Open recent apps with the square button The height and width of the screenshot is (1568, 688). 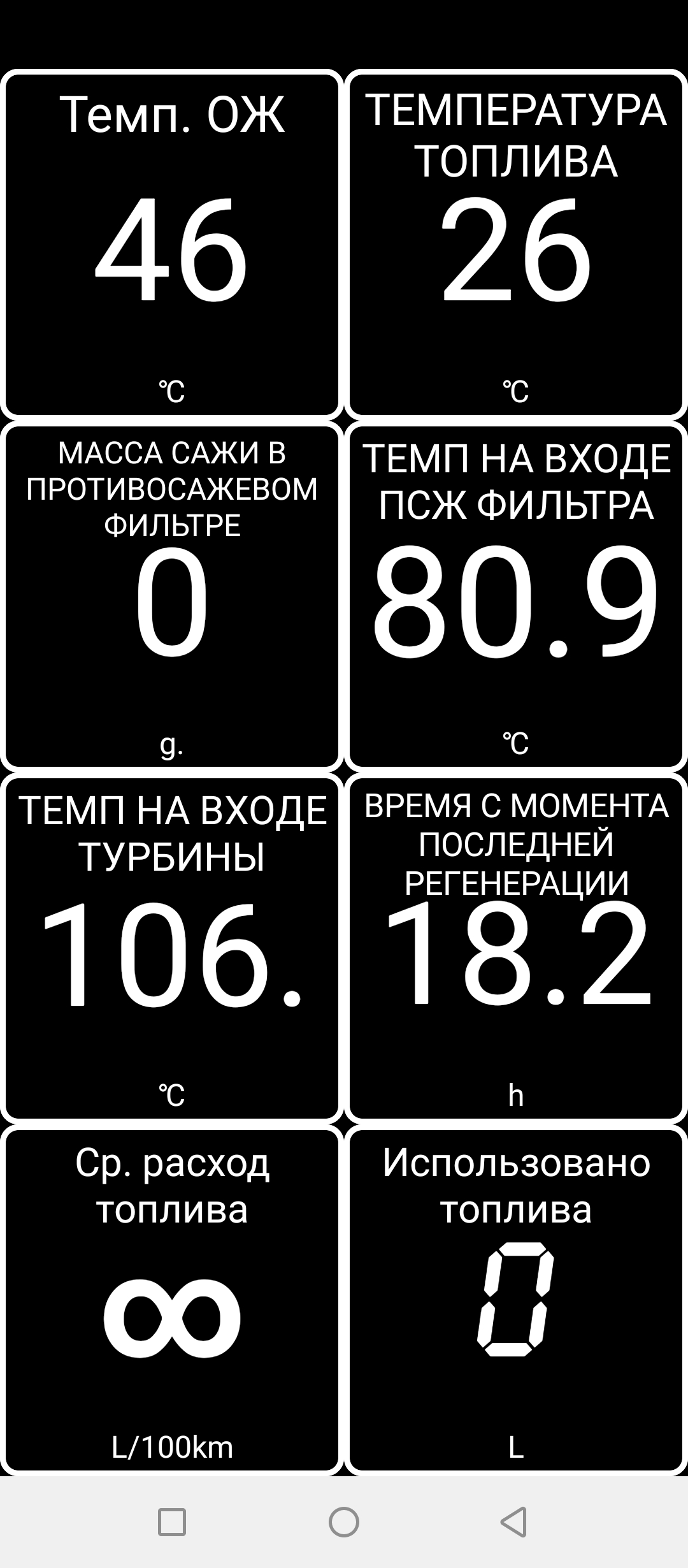(171, 1522)
